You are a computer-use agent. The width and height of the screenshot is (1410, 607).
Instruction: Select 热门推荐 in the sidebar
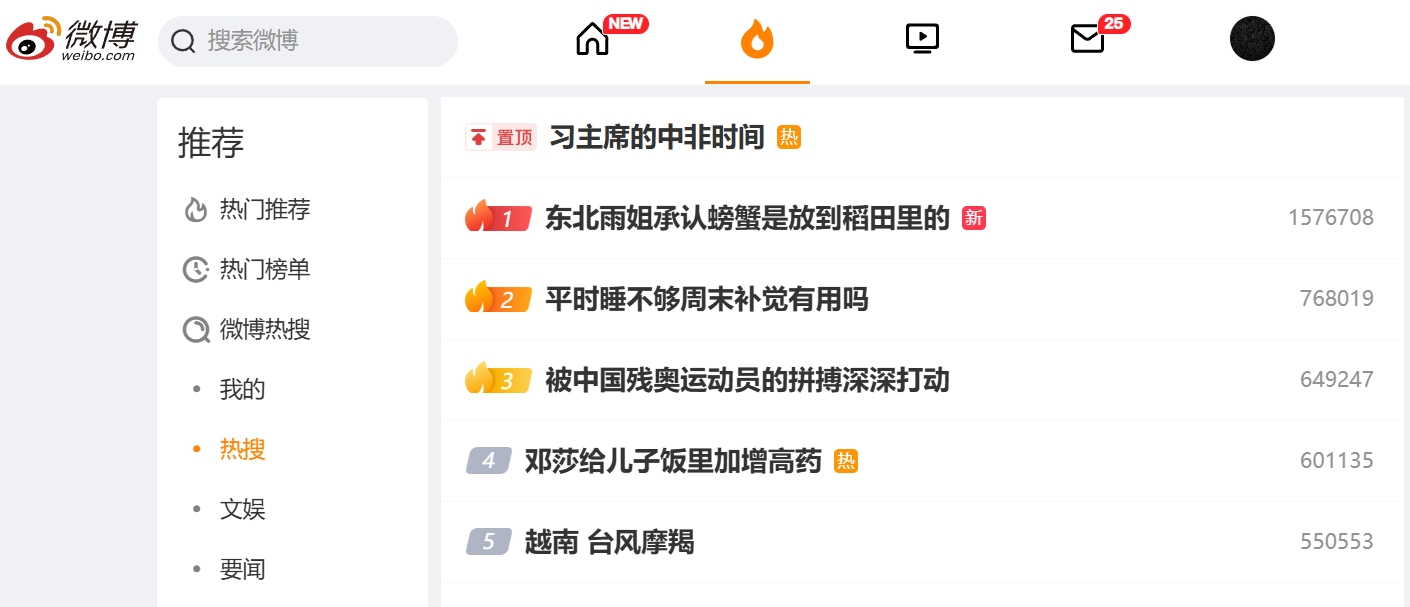point(264,210)
